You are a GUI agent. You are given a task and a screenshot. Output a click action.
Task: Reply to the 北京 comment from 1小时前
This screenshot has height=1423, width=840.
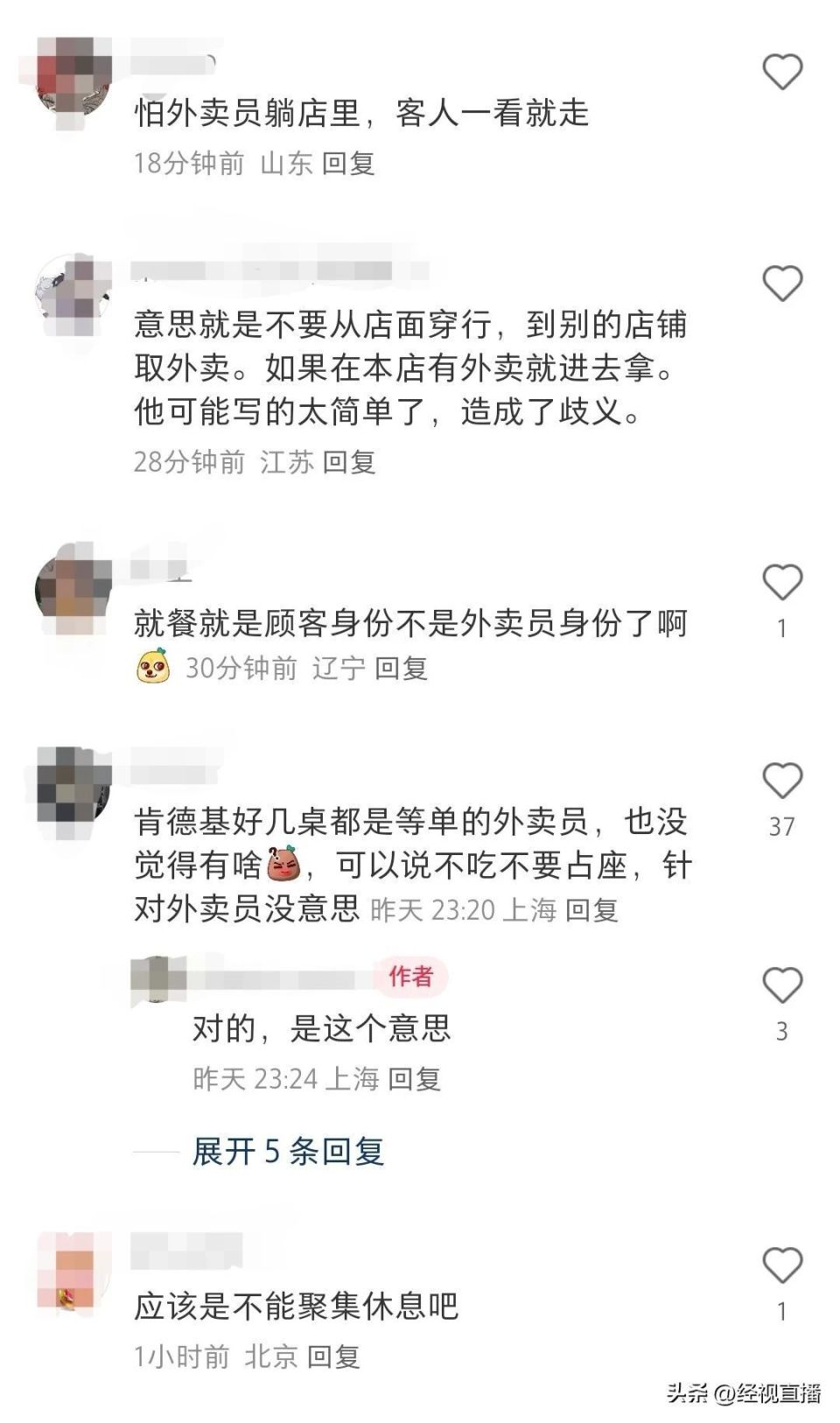[x=333, y=1357]
